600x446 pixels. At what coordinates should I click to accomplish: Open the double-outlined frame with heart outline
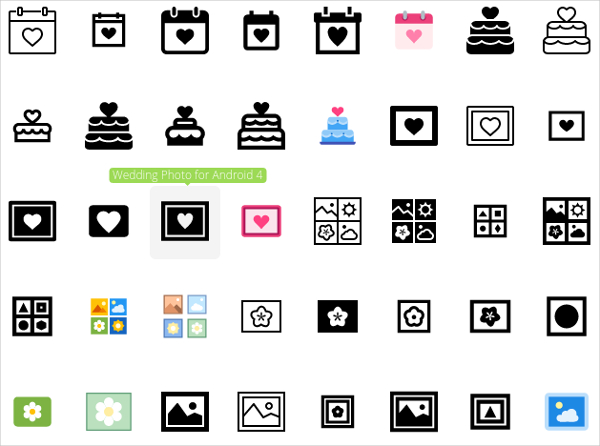pos(489,126)
